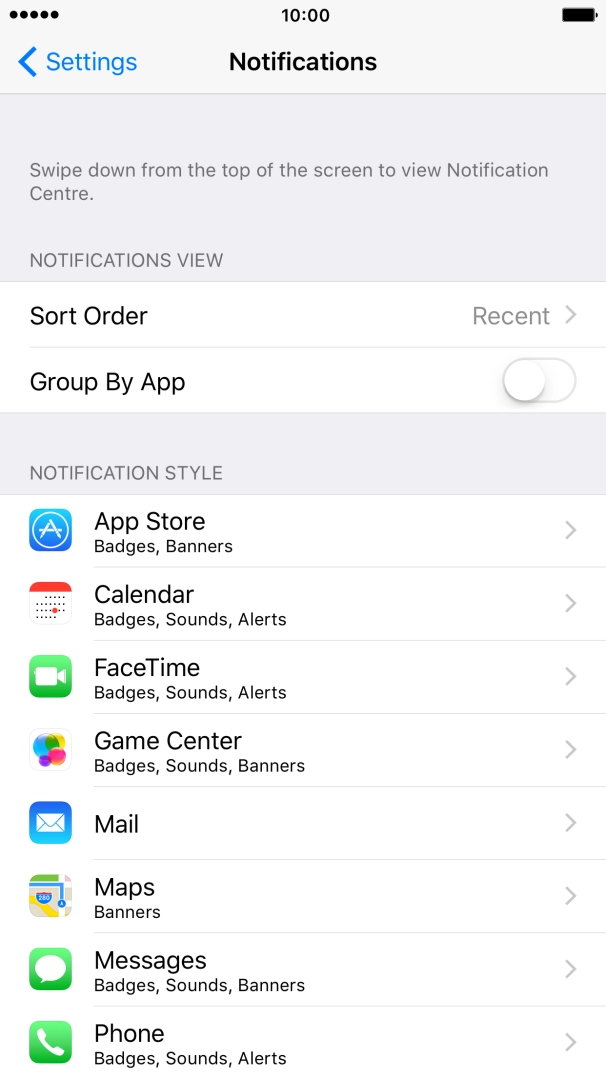Open Calendar notification settings
The image size is (606, 1077).
[x=303, y=604]
